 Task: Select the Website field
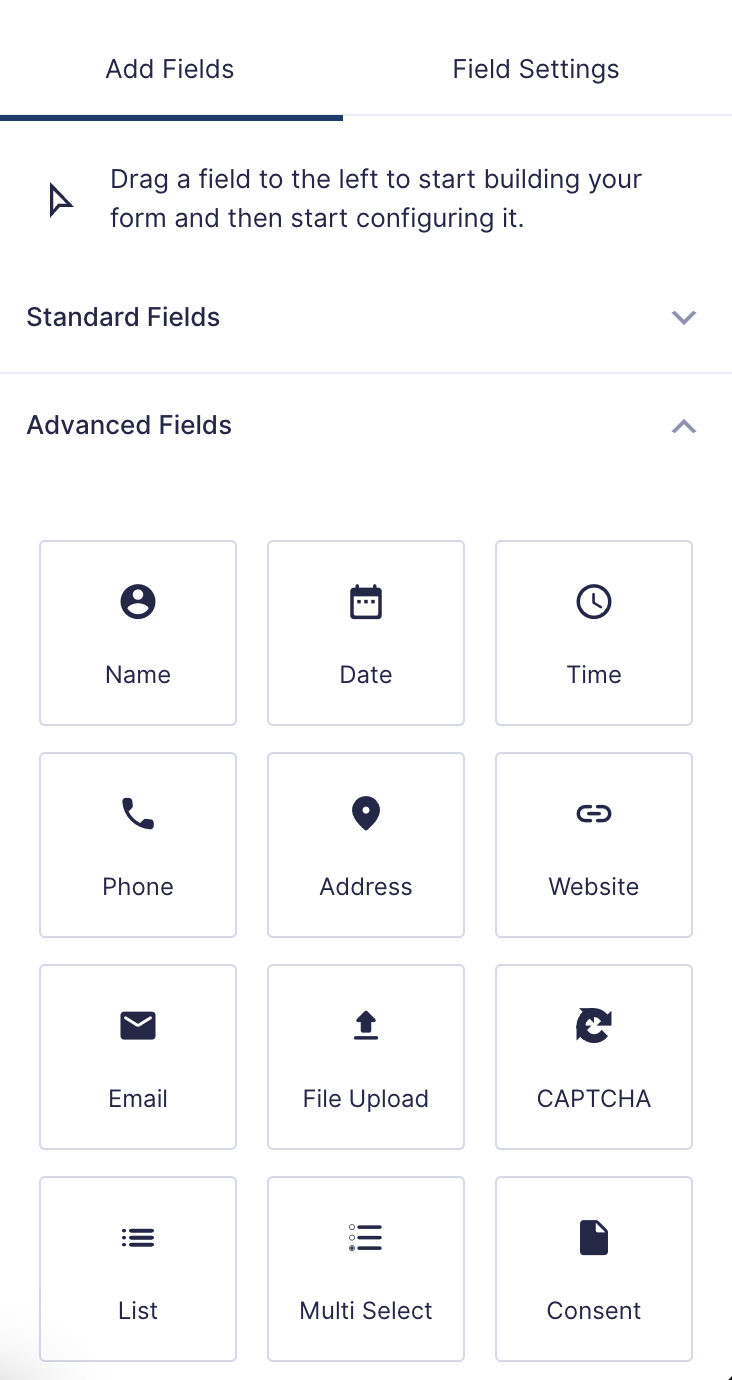tap(594, 845)
